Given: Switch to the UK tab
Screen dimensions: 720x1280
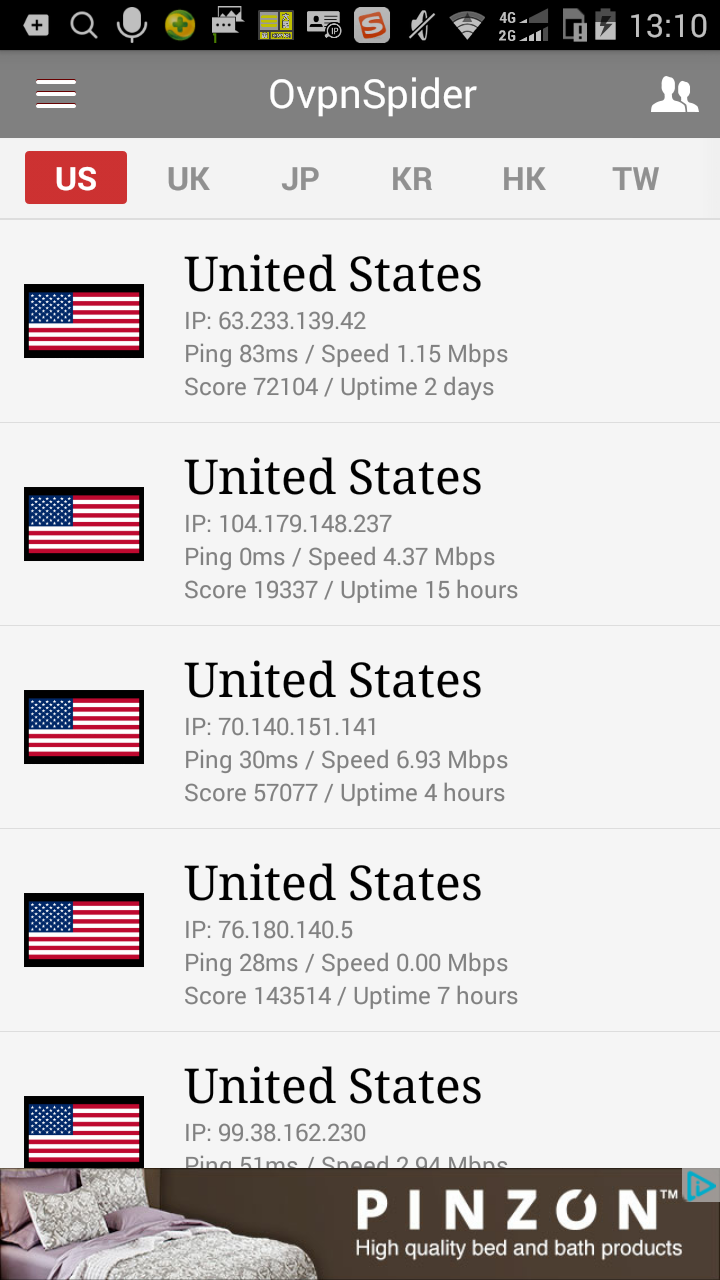Looking at the screenshot, I should [x=188, y=179].
